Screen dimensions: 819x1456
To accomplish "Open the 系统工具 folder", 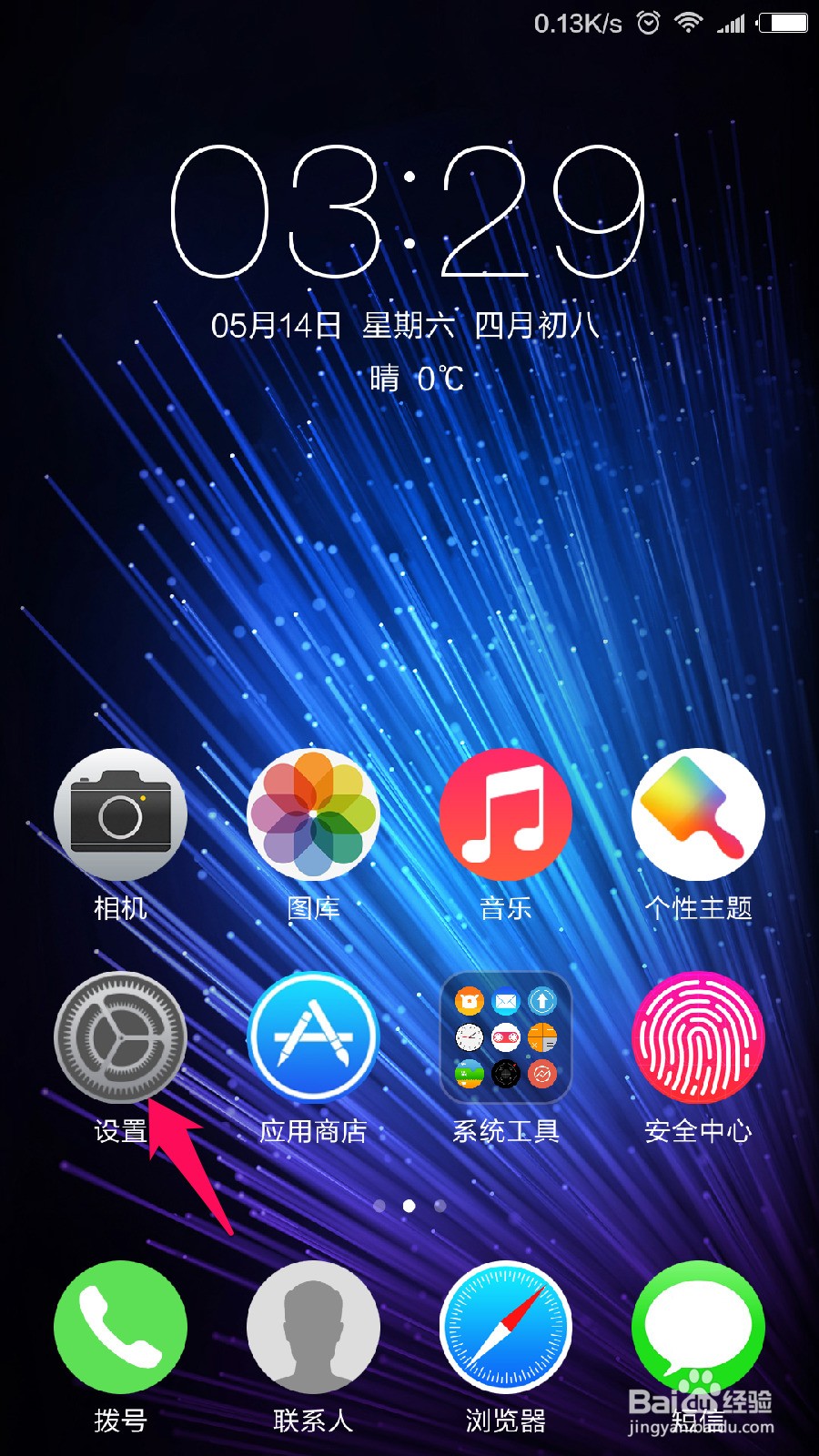I will 506,1037.
